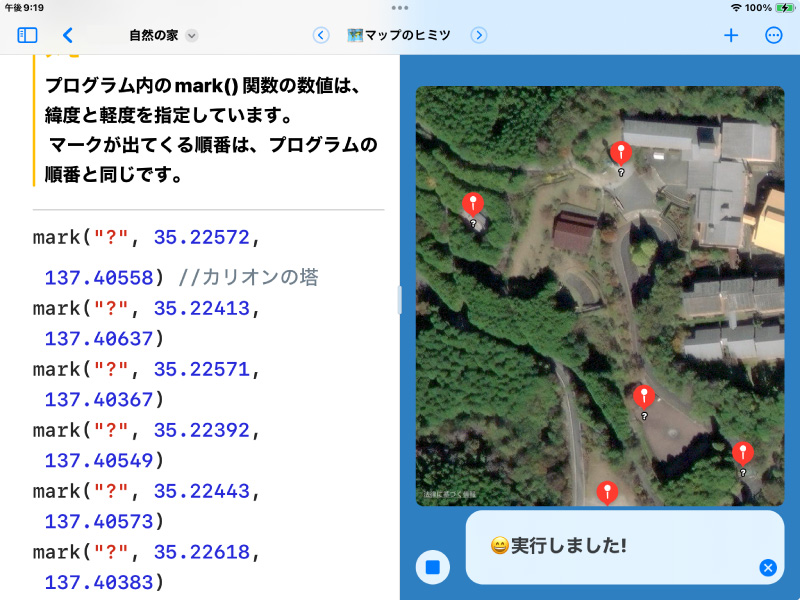Open the マップのヒミツ page title
800x600 pixels.
(x=399, y=35)
